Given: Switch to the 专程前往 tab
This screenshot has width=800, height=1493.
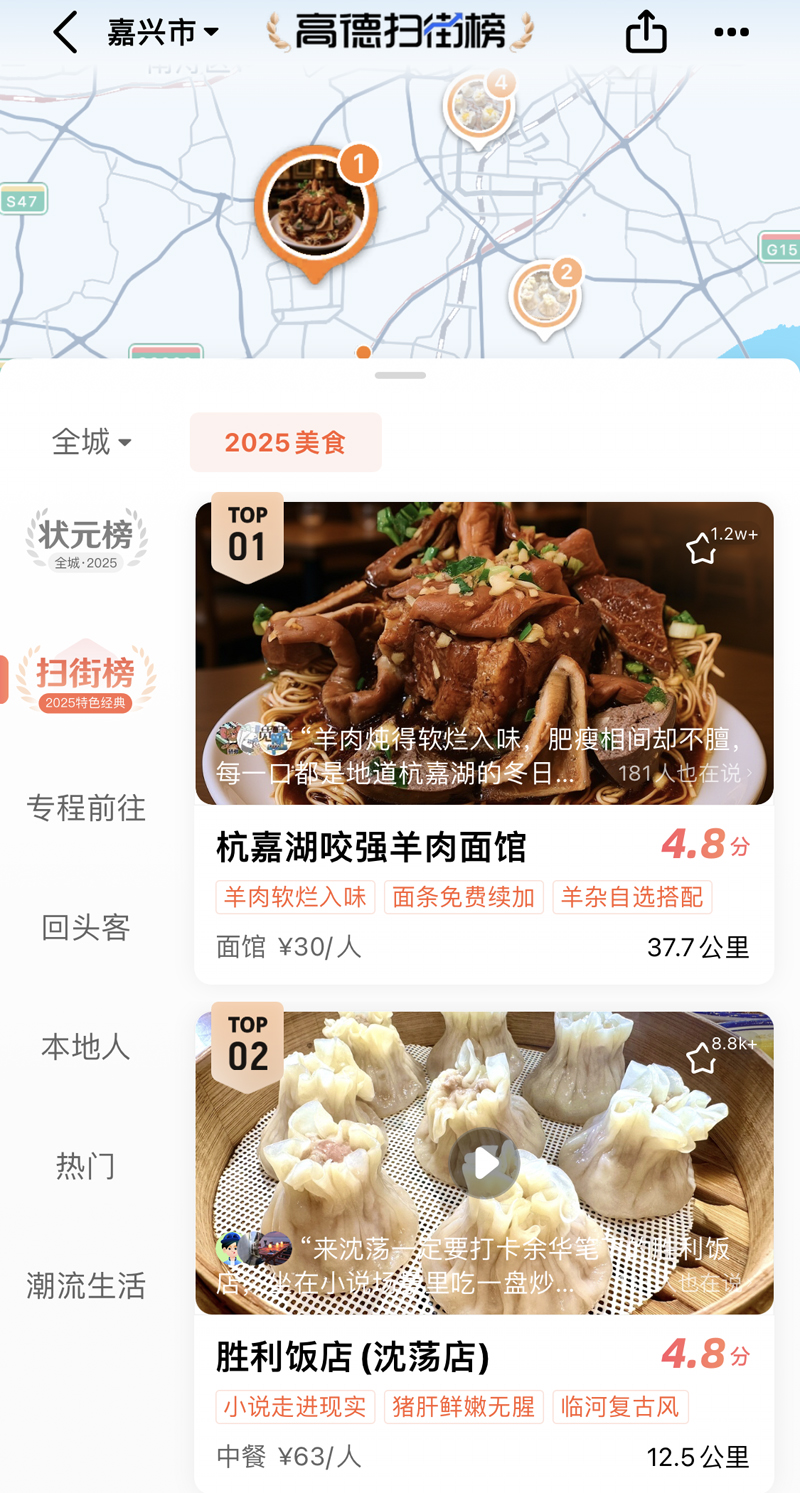Looking at the screenshot, I should tap(86, 808).
